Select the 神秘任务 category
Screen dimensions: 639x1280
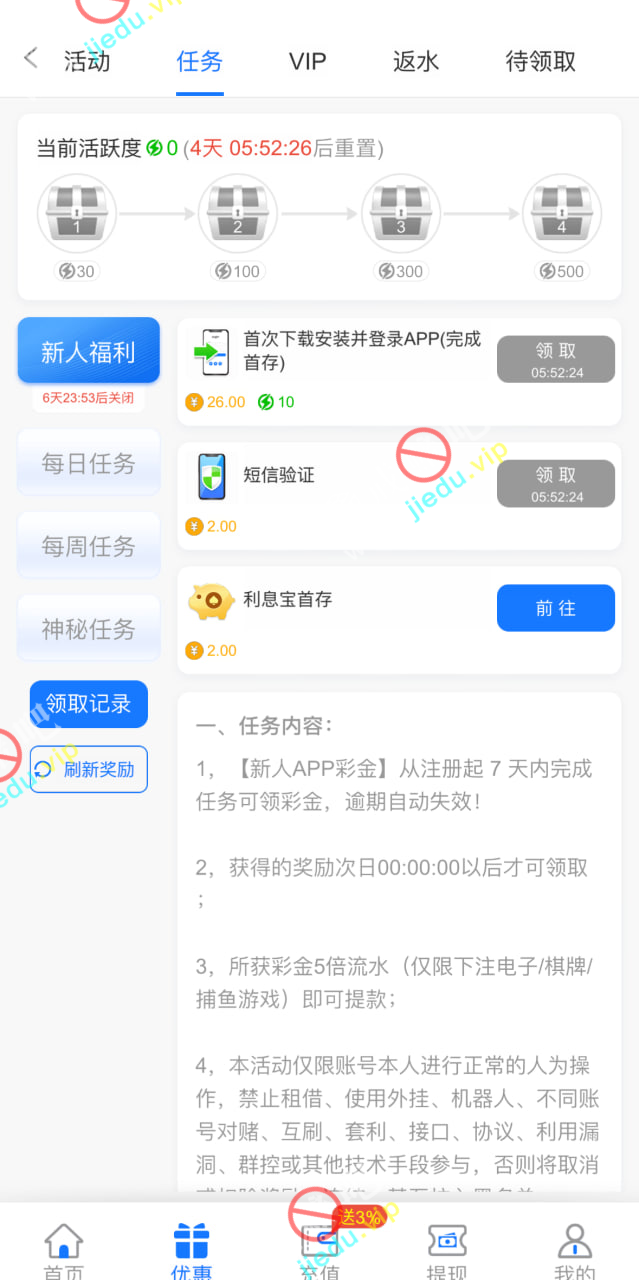[88, 628]
